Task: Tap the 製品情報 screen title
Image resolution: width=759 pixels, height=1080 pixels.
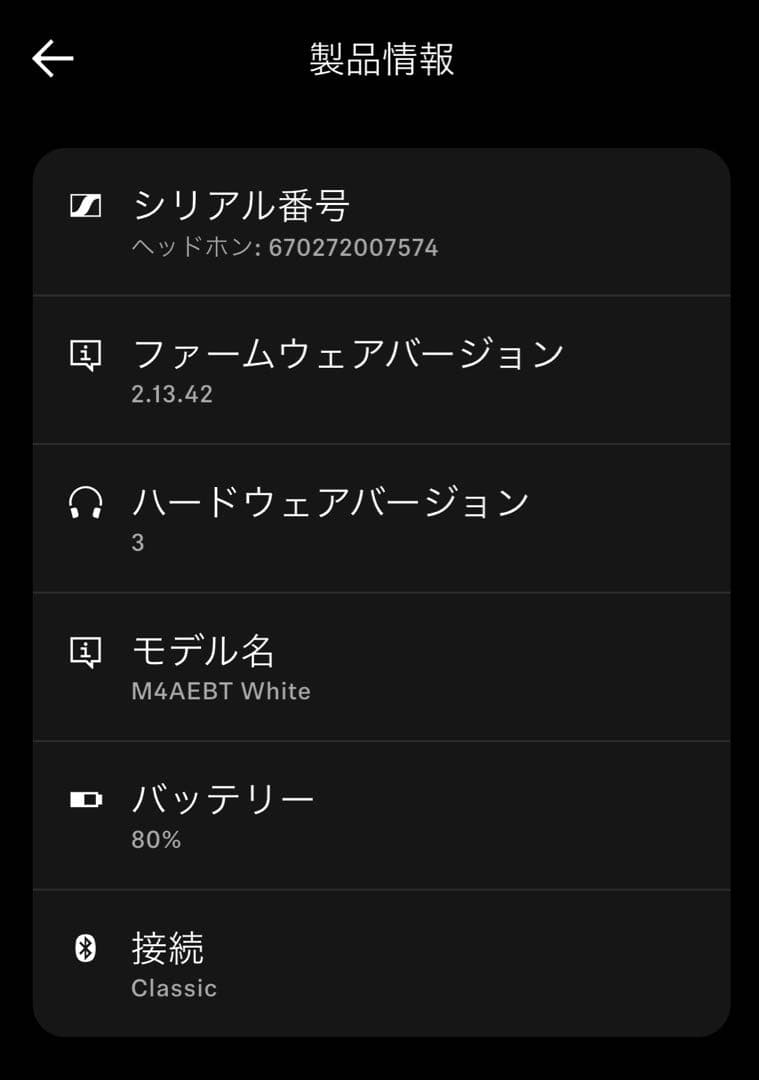Action: click(x=380, y=56)
